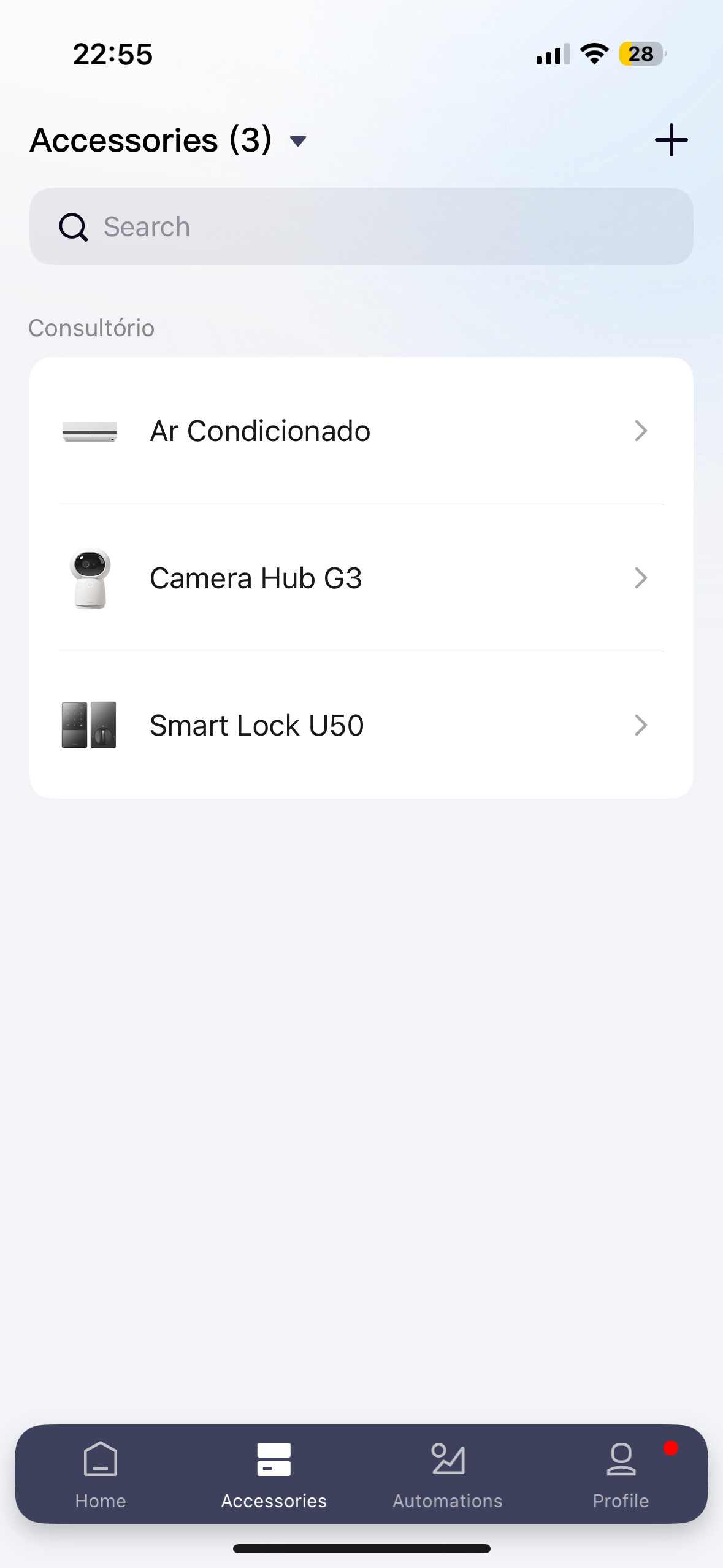Select the Accessories tab
This screenshot has height=1568, width=723.
(x=274, y=1474)
